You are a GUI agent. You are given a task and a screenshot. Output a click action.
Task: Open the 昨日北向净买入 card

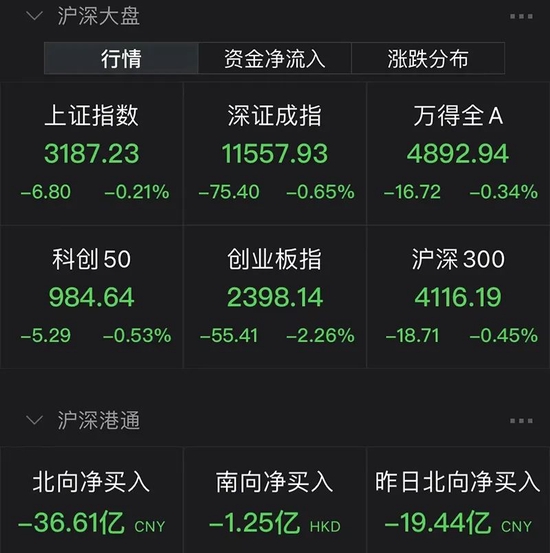pos(458,500)
